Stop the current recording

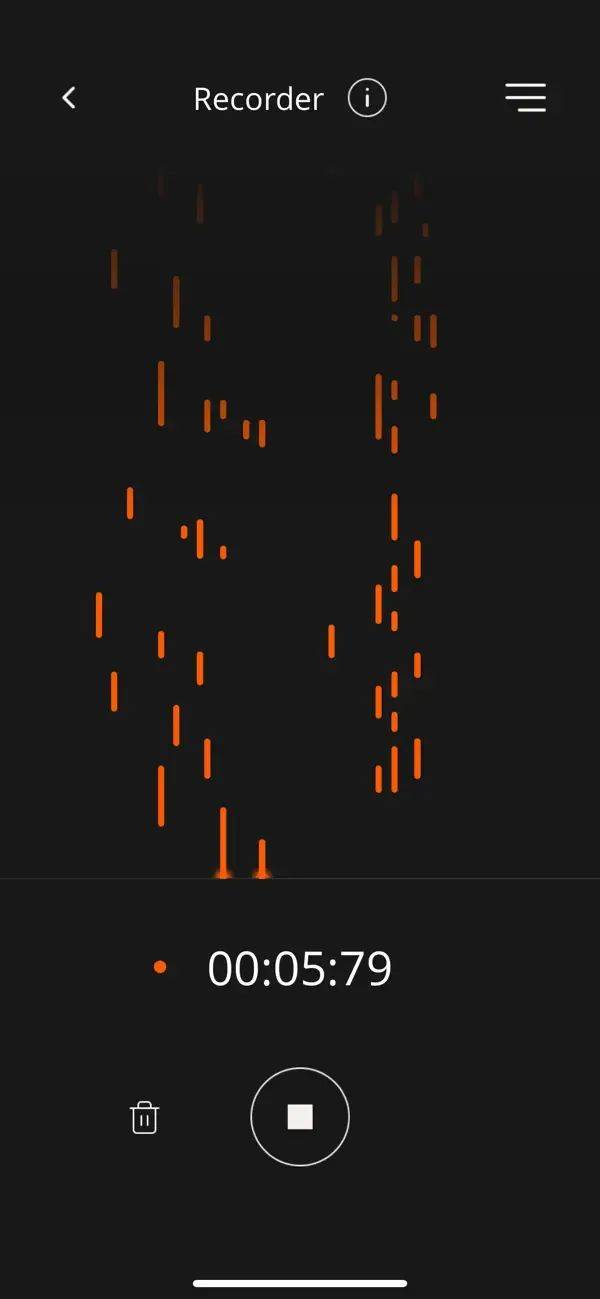300,1117
